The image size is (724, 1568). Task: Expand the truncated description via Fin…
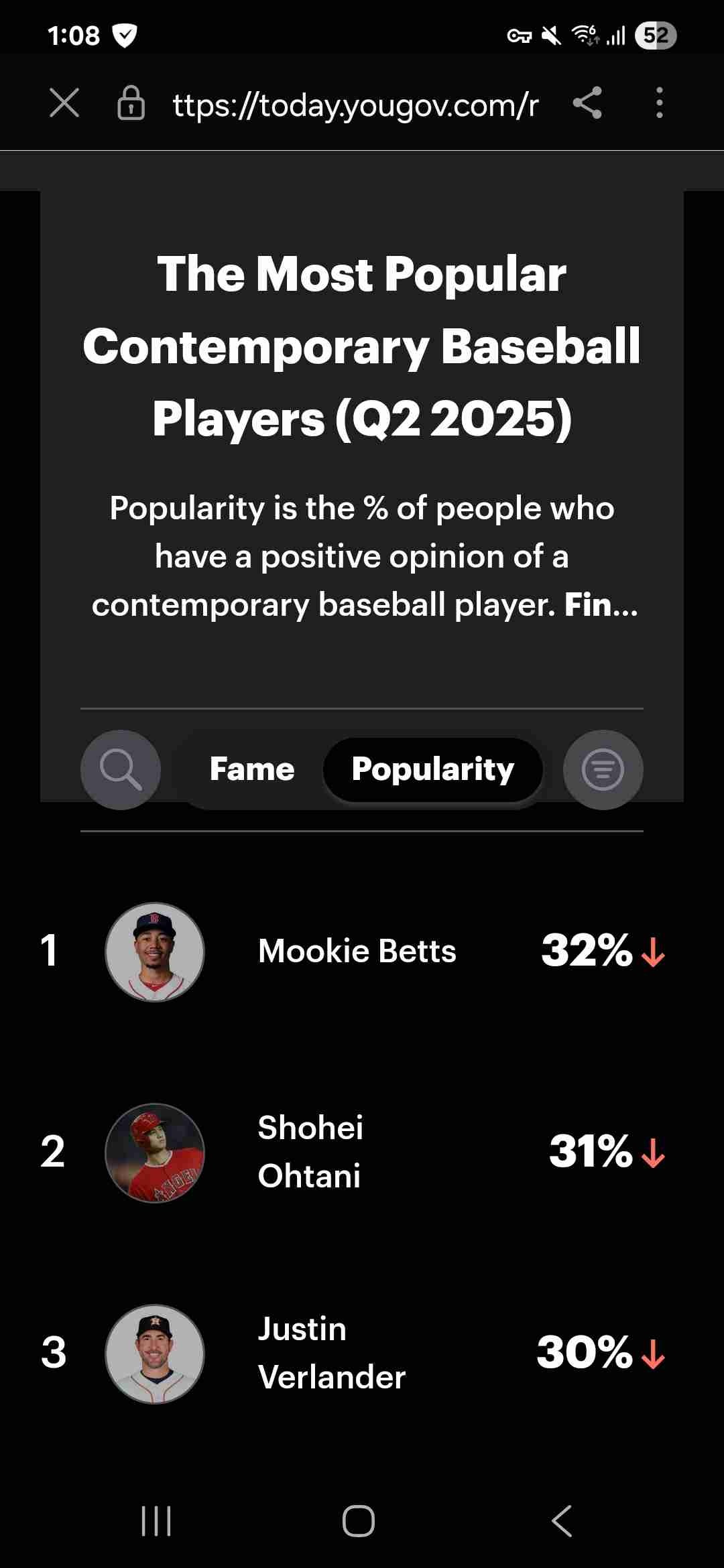click(601, 605)
